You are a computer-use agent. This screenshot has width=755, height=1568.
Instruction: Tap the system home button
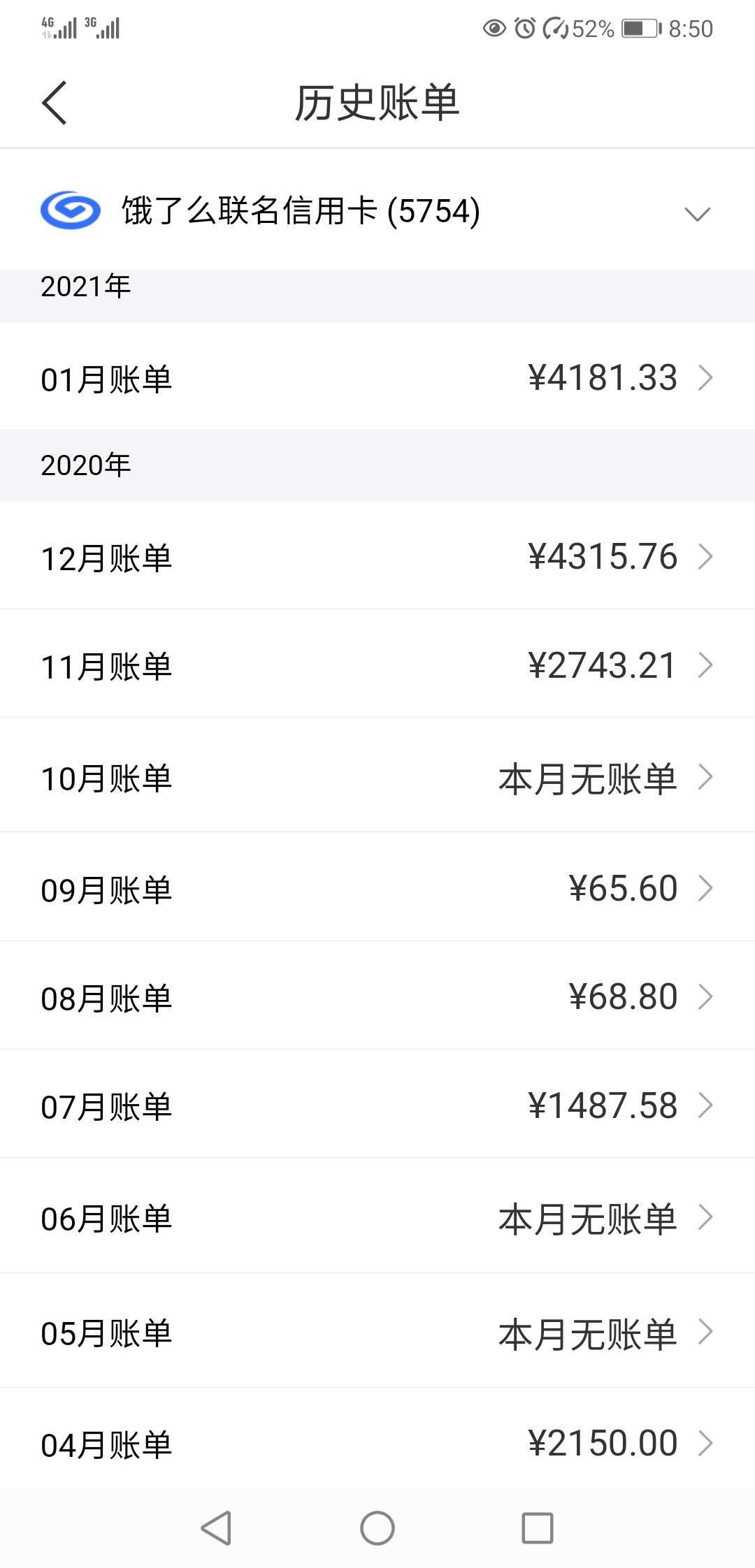point(377,1528)
